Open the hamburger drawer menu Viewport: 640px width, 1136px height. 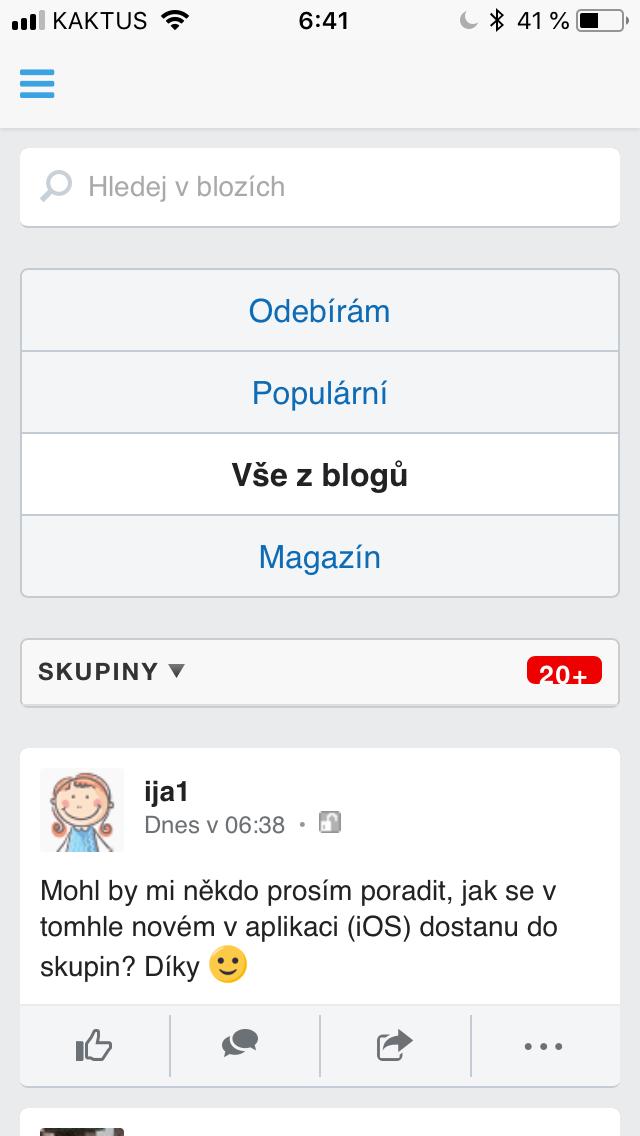(37, 83)
